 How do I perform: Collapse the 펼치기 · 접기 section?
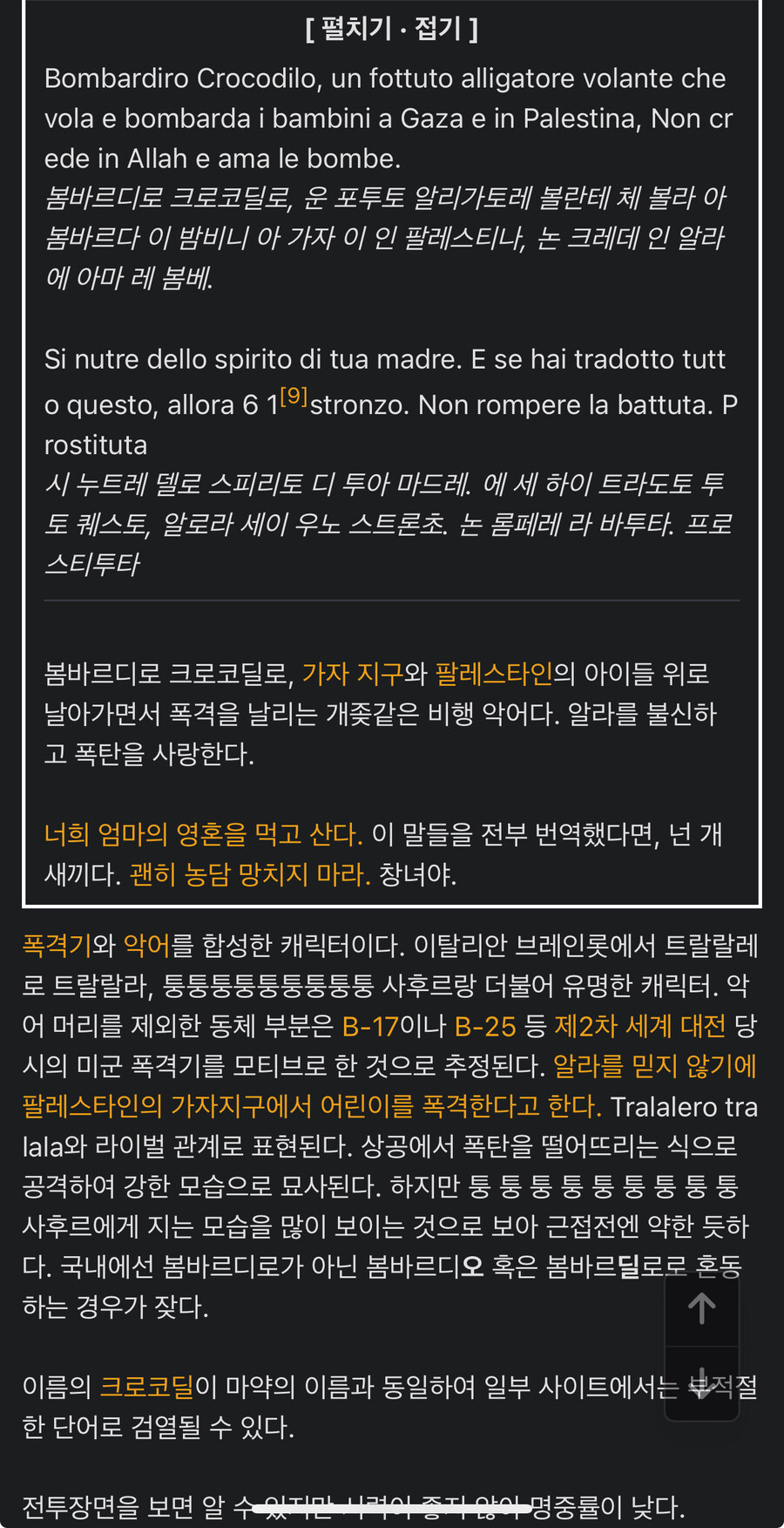391,29
